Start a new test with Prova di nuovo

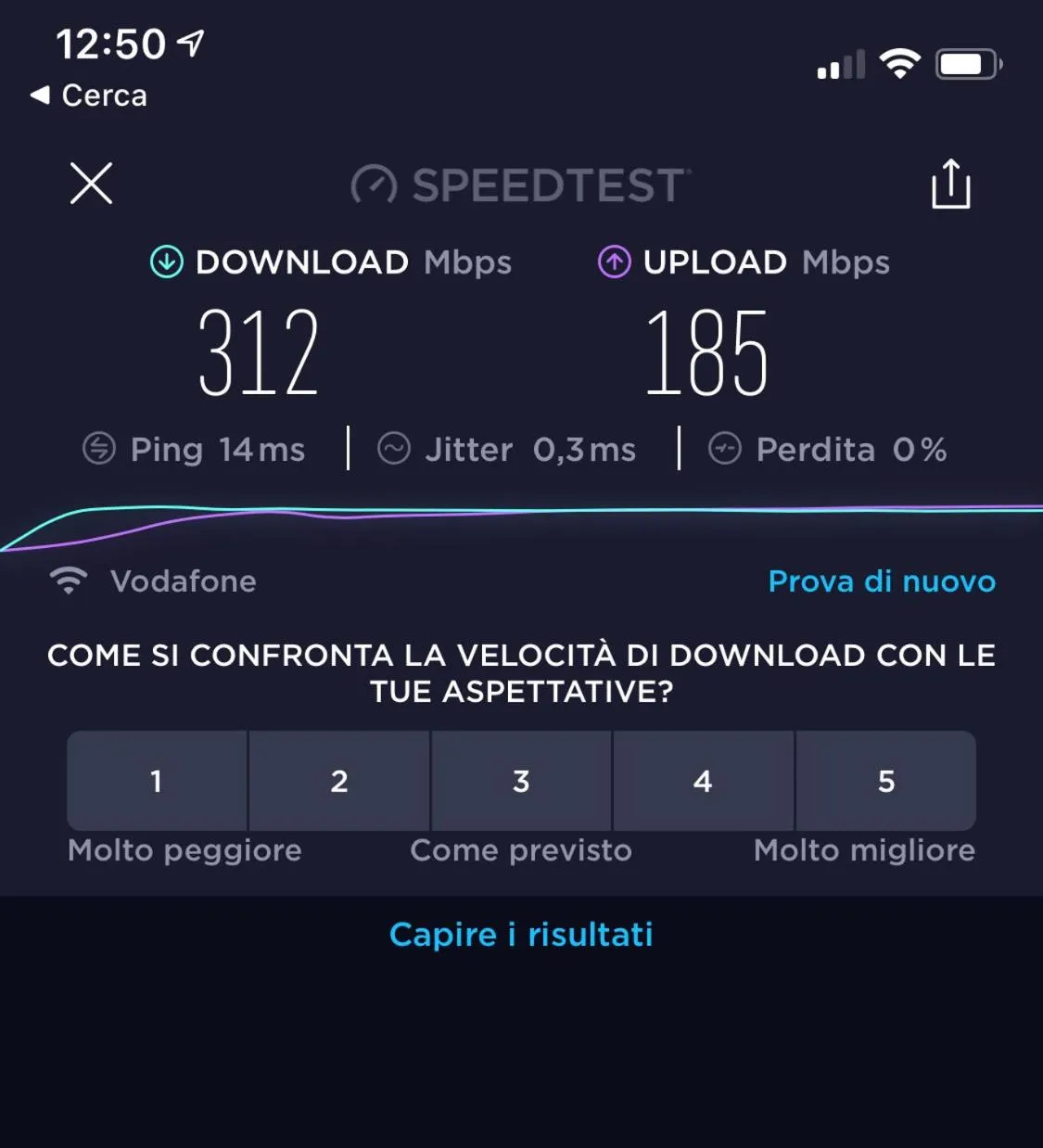[881, 581]
